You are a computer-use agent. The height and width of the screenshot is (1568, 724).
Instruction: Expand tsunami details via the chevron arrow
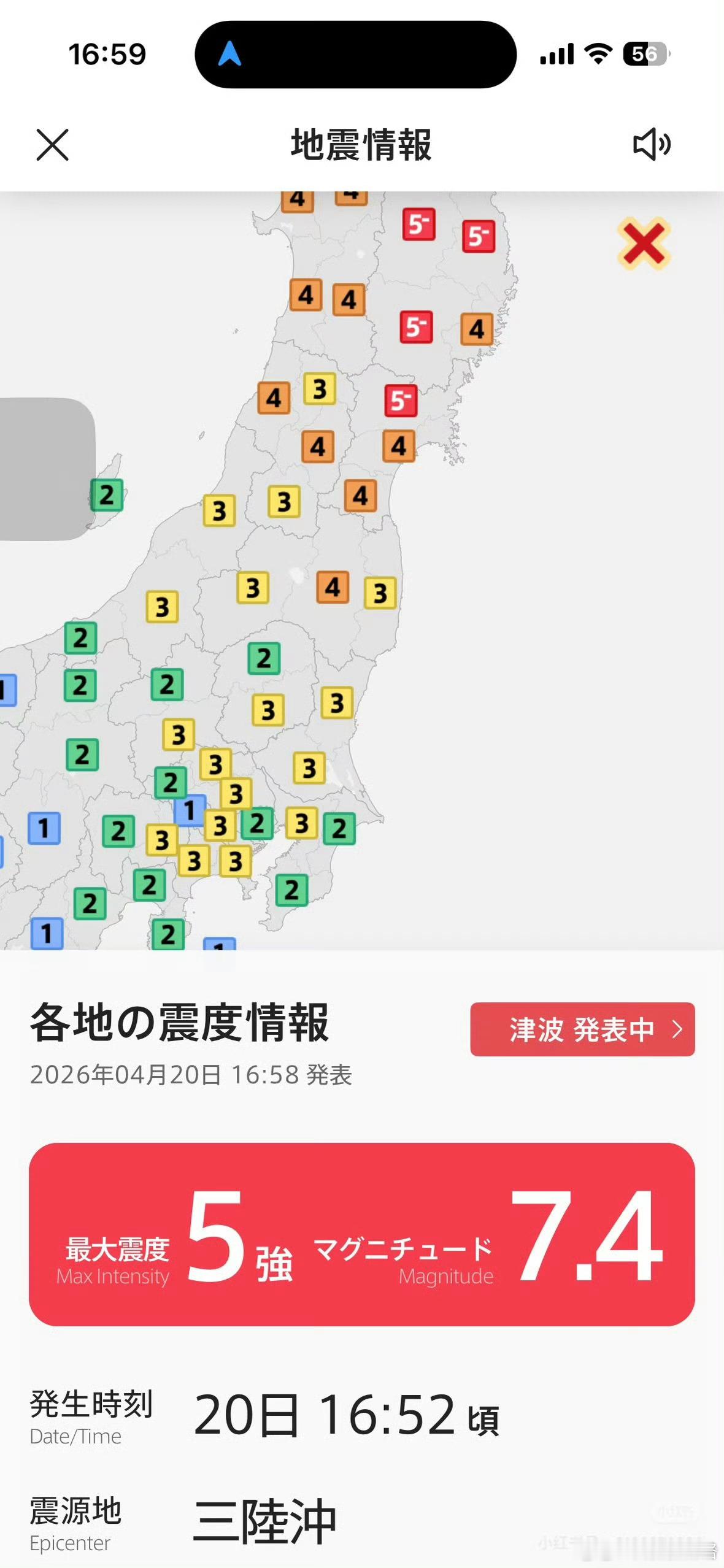[677, 1030]
